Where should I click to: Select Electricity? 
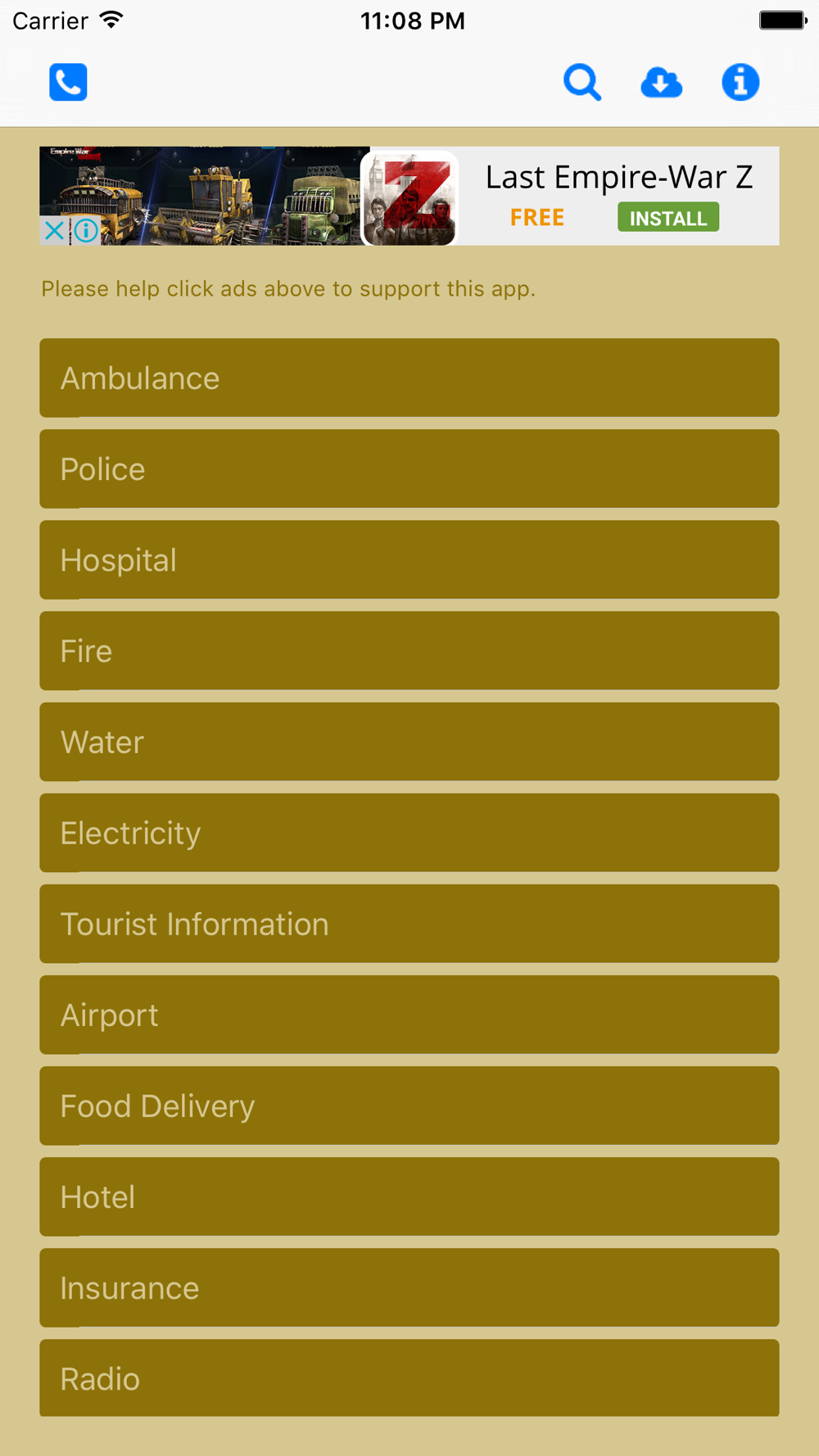pyautogui.click(x=409, y=832)
